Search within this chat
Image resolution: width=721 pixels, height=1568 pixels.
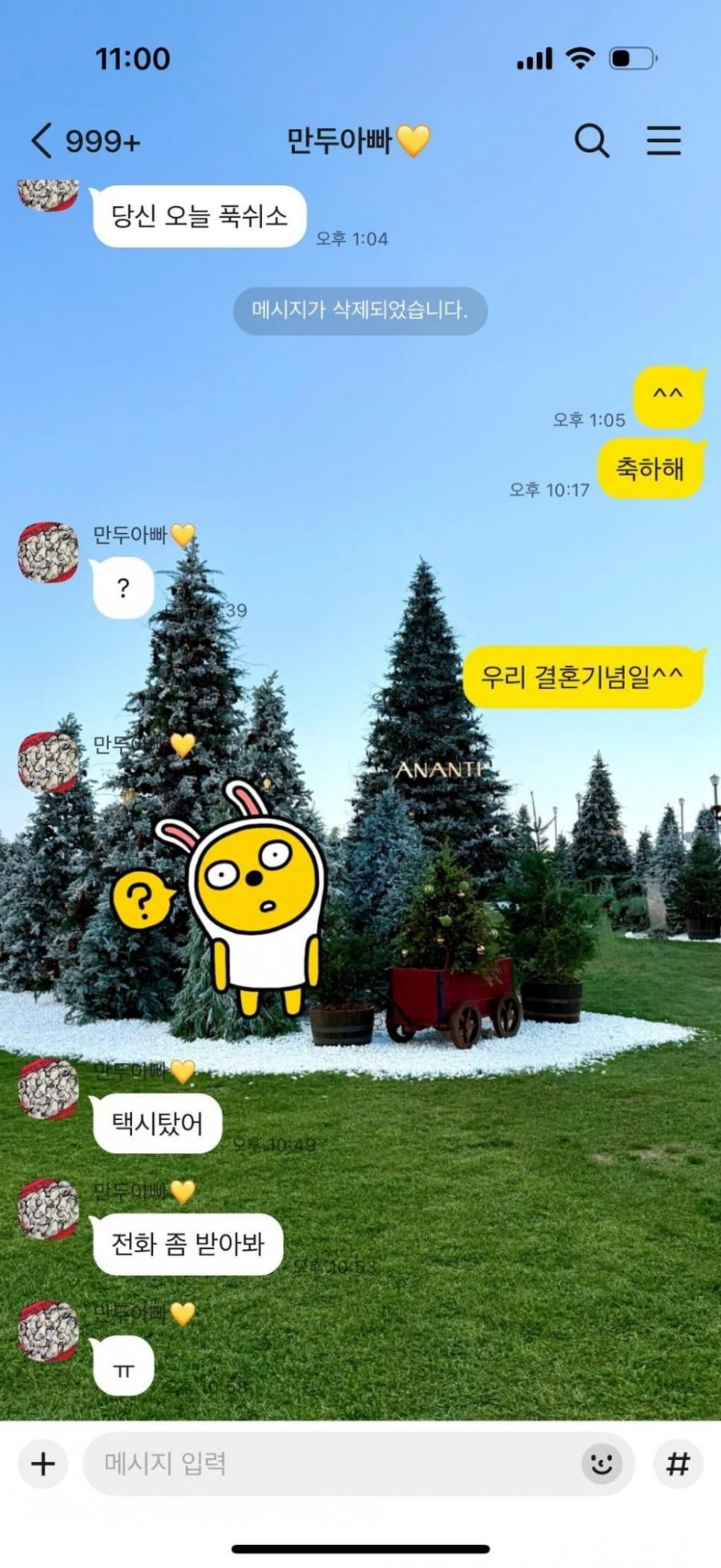pyautogui.click(x=591, y=141)
